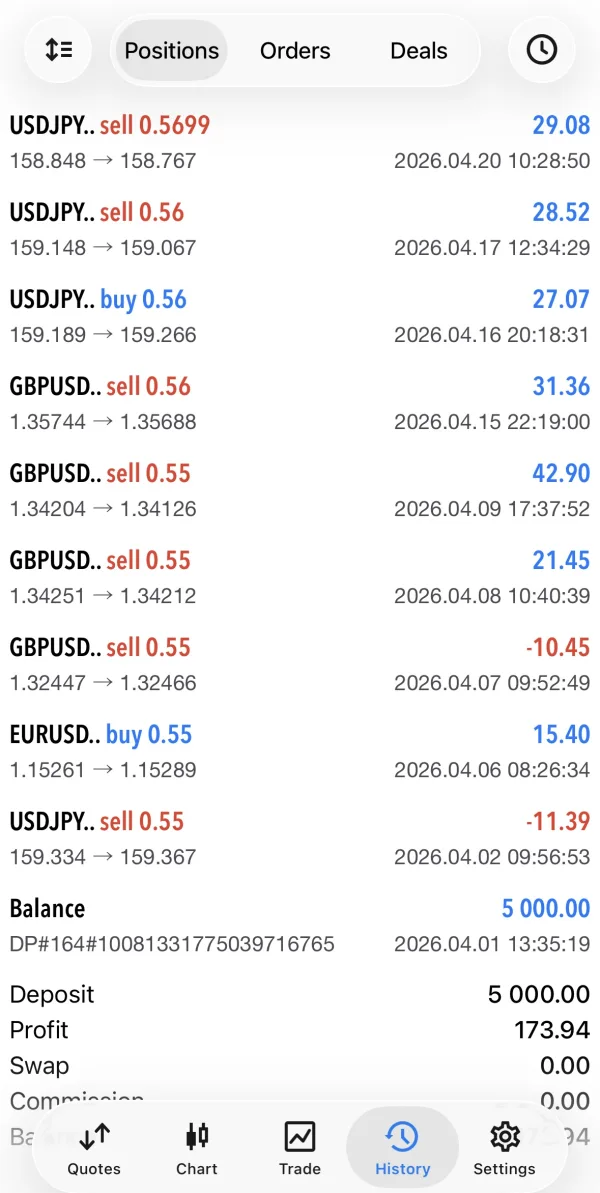Screen dimensions: 600x1193
Task: Switch to the Deals segment
Action: [418, 51]
